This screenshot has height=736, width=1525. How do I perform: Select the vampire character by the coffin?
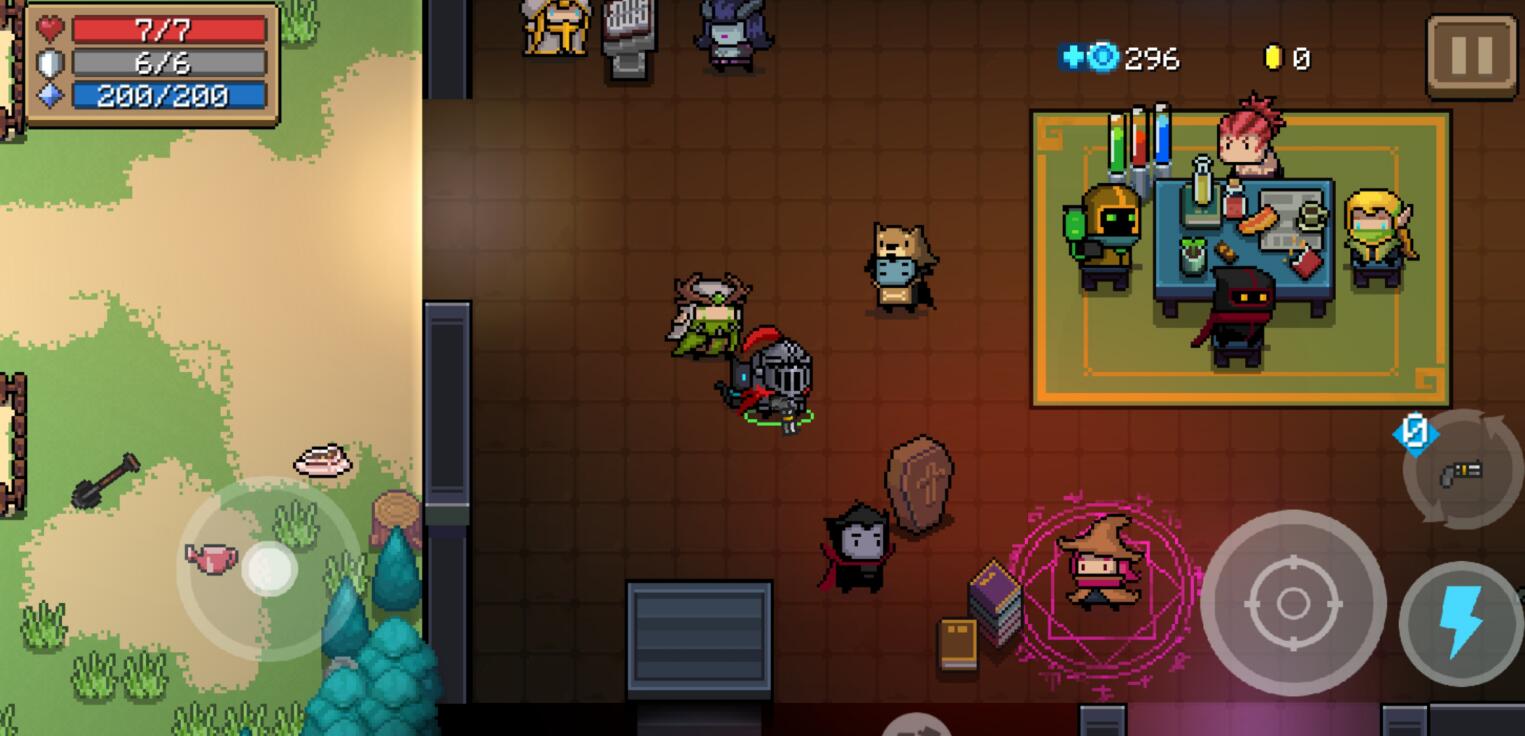pos(856,547)
